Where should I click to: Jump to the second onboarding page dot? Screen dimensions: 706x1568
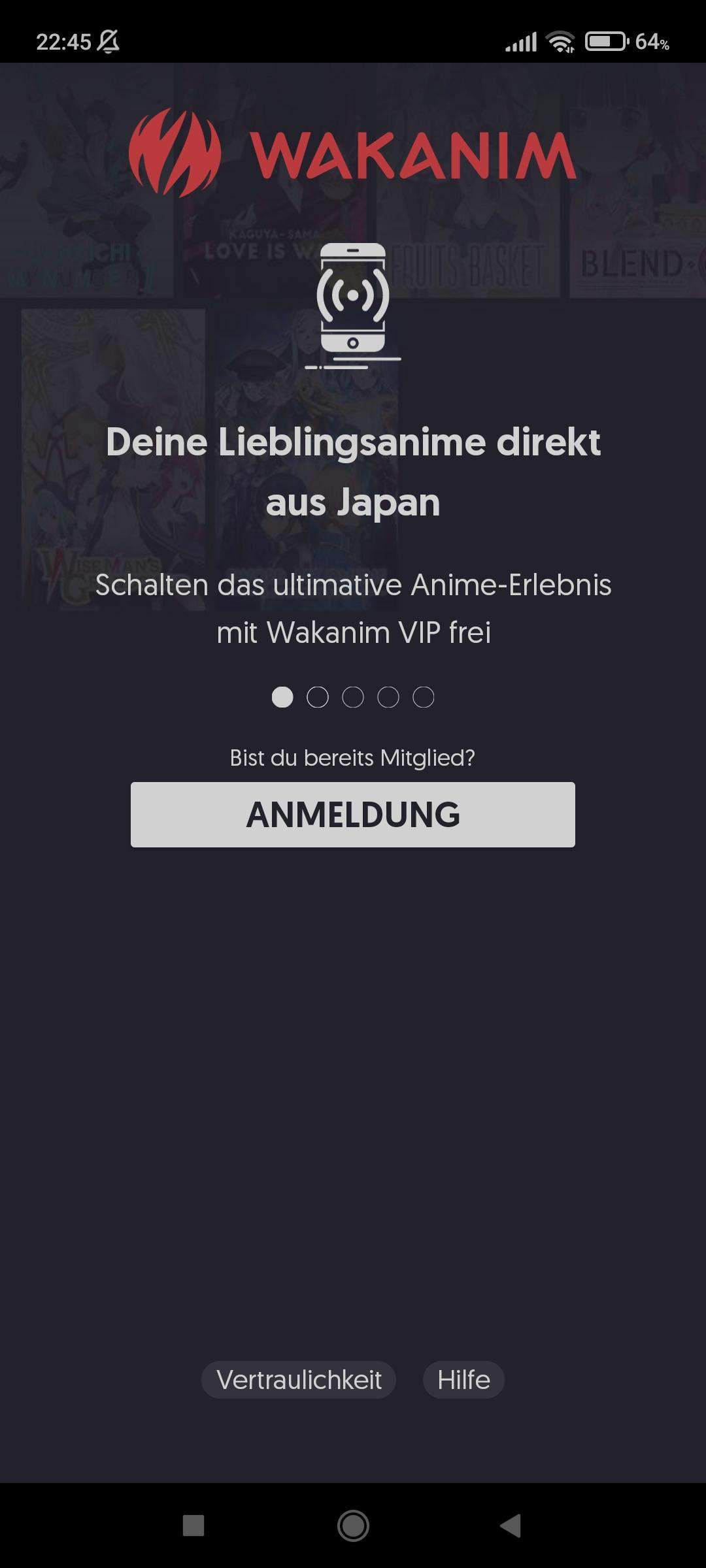coord(318,697)
